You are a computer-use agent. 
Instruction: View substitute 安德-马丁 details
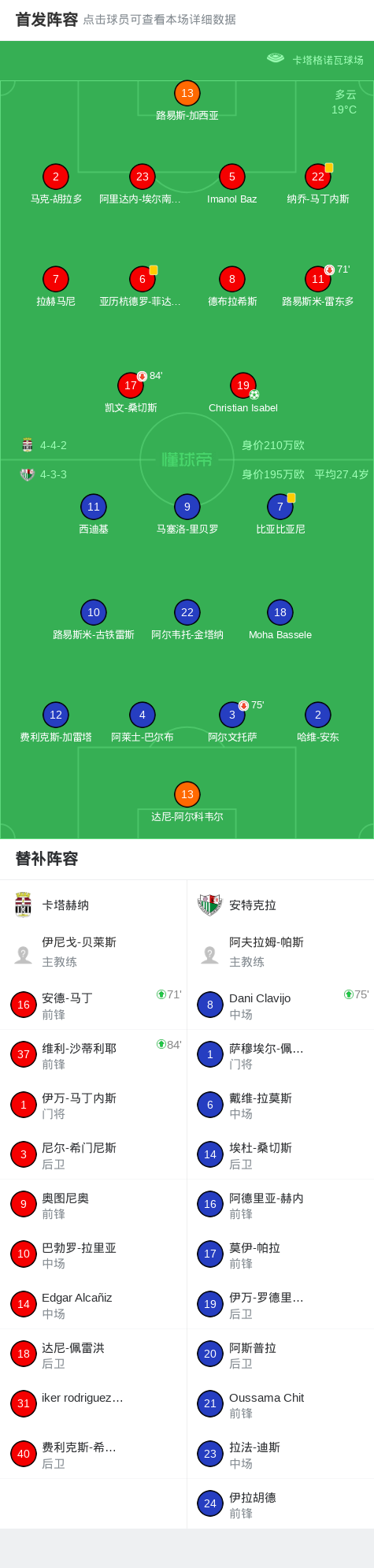[94, 1005]
